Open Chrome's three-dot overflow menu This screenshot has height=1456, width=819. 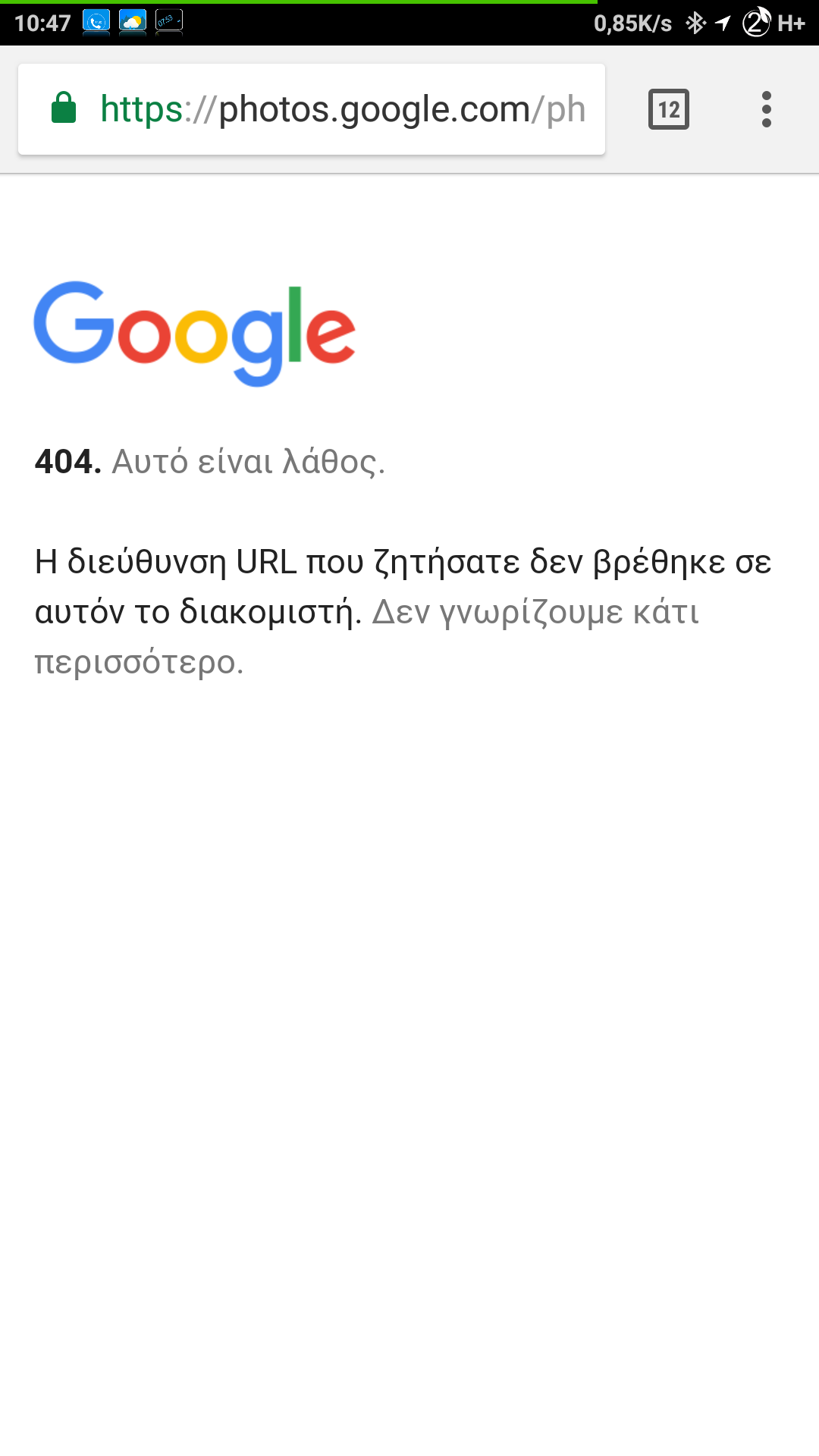coord(766,109)
